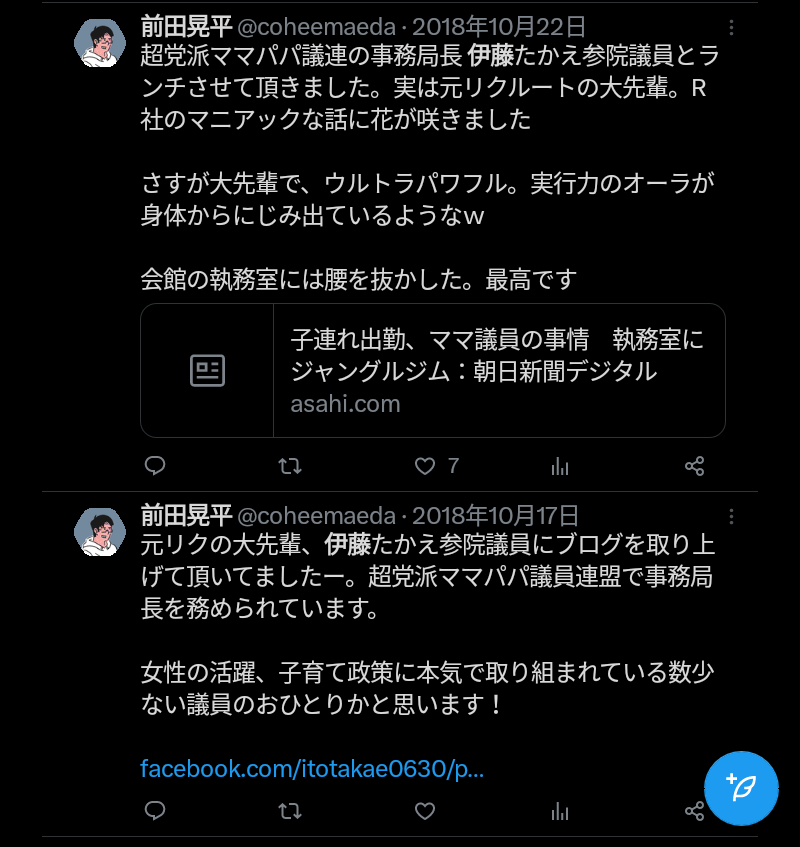Image resolution: width=800 pixels, height=847 pixels.
Task: Share the October 17 tweet
Action: point(694,810)
